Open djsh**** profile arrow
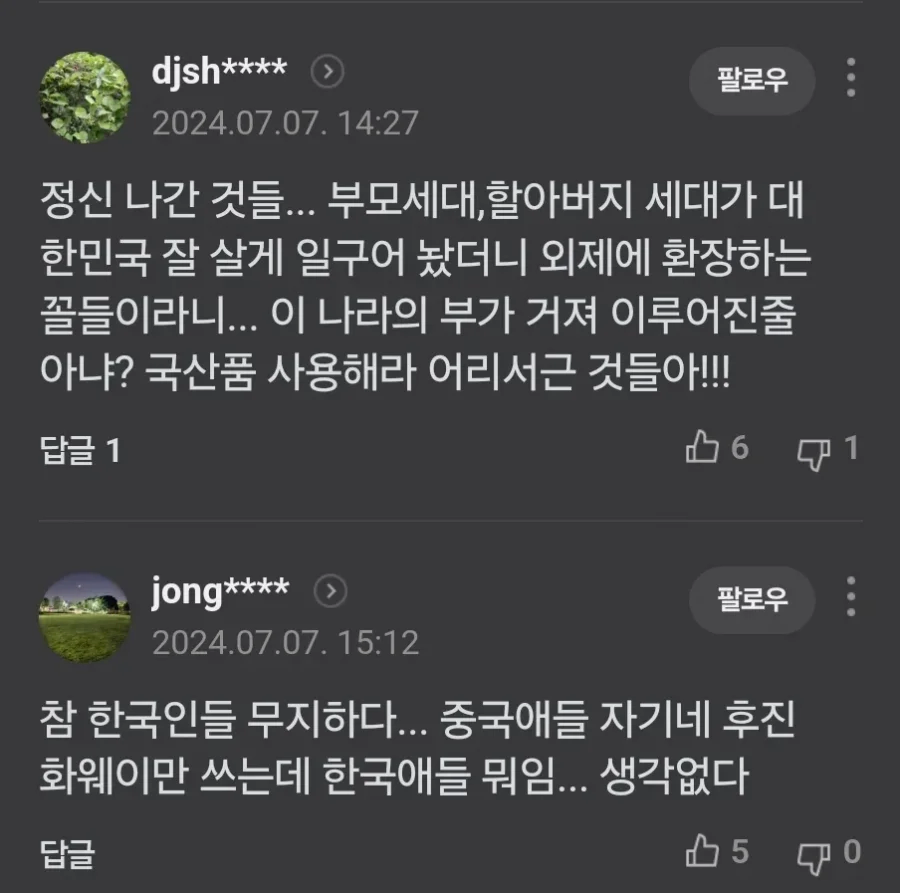 coord(328,71)
